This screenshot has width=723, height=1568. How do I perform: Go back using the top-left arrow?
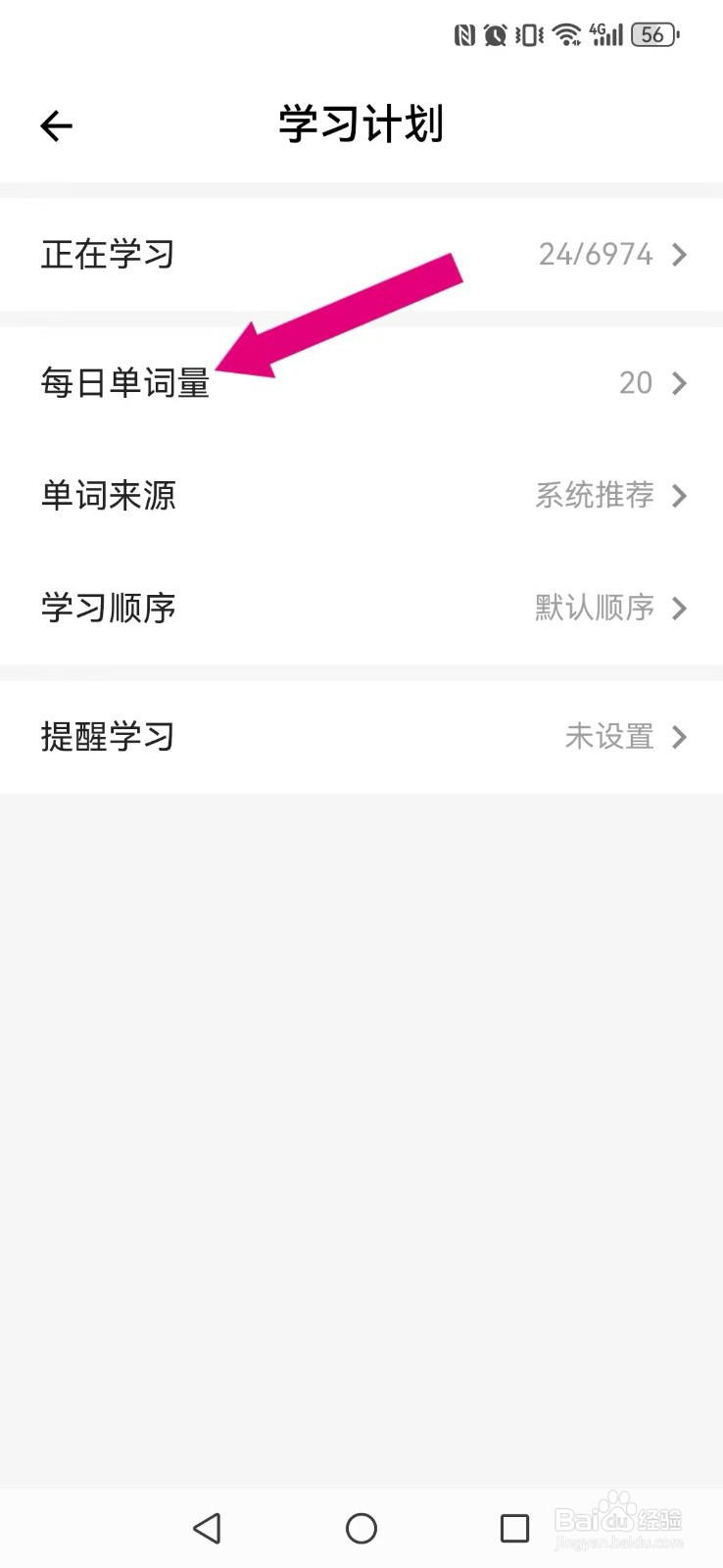[x=57, y=125]
